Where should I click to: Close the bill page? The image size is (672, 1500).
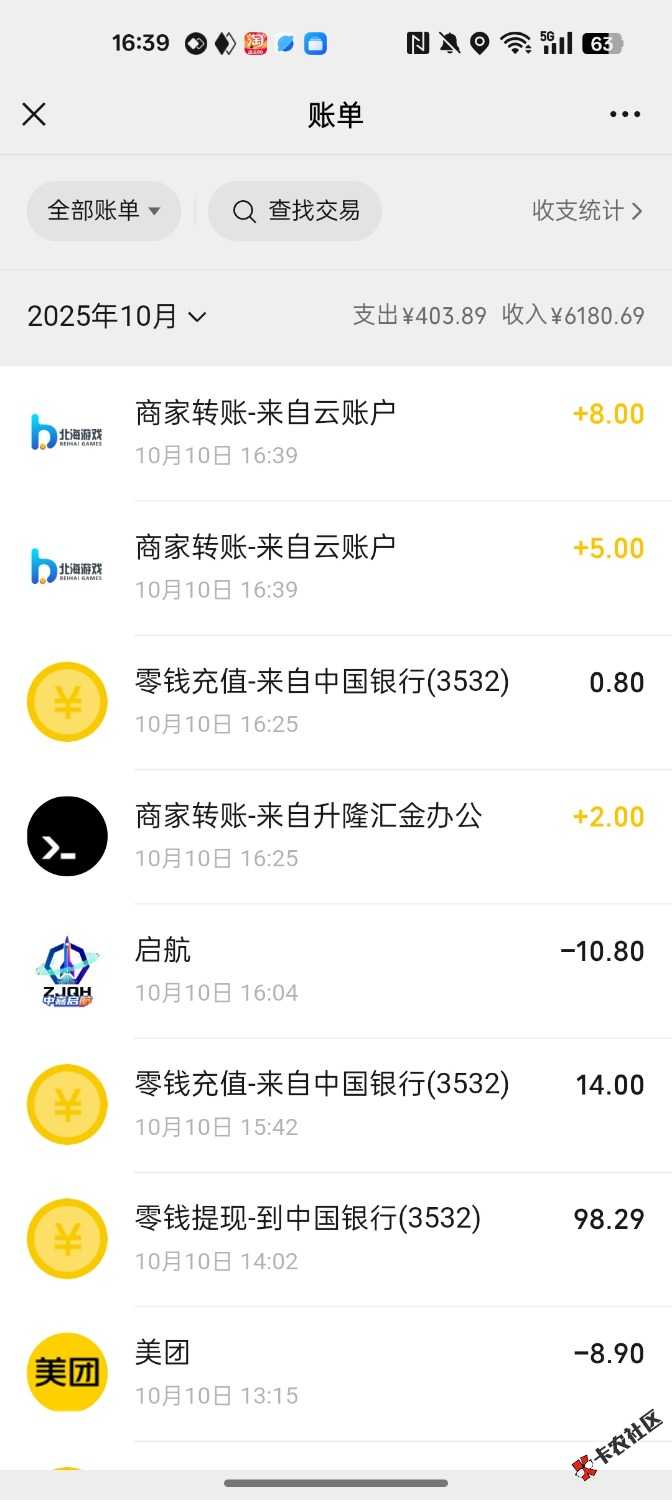click(34, 115)
